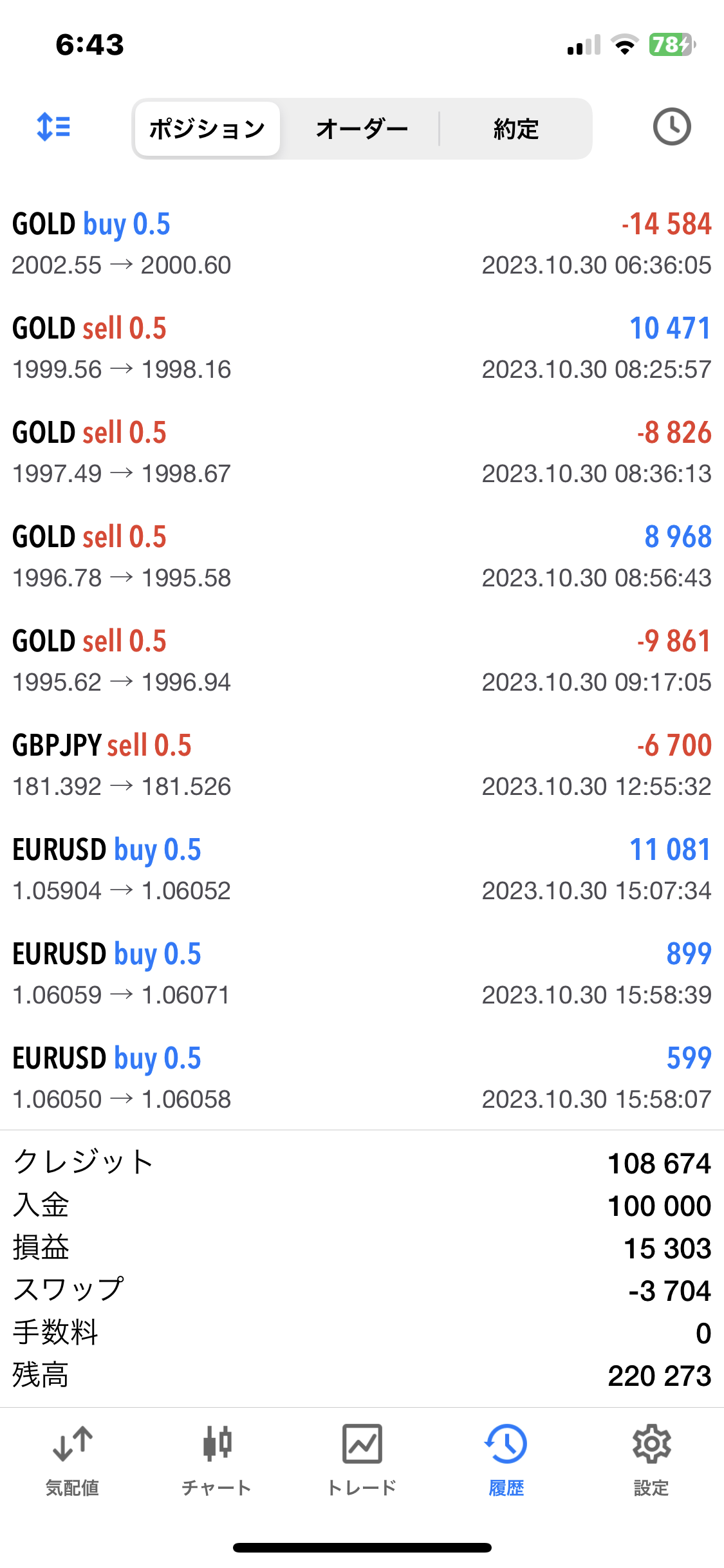Open the GOLD buy trade at 06:36:05
Screen dimensions: 724x1568
pyautogui.click(x=362, y=244)
